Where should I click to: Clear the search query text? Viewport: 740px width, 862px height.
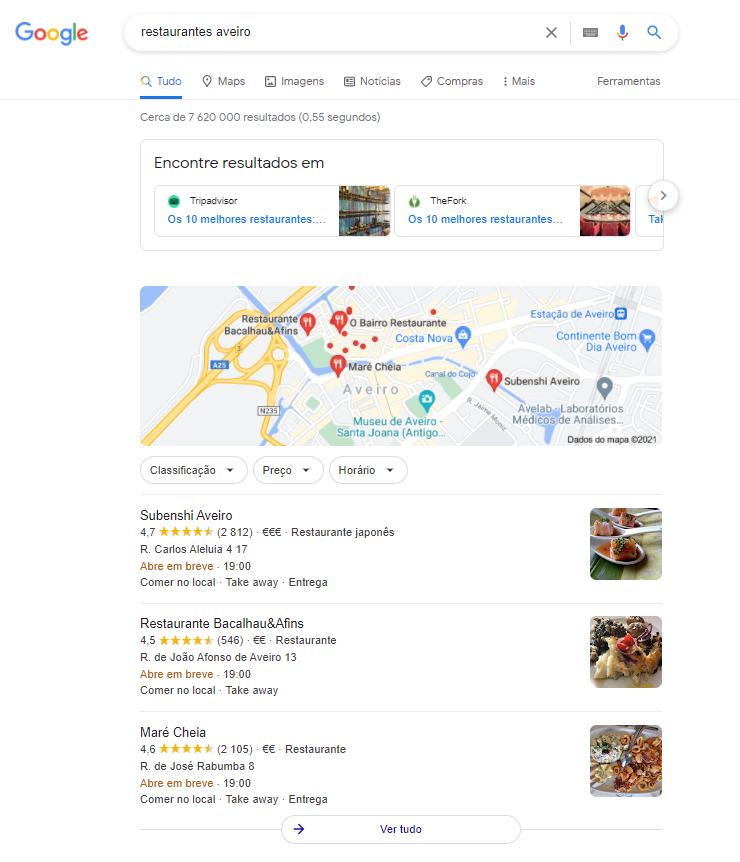[551, 32]
